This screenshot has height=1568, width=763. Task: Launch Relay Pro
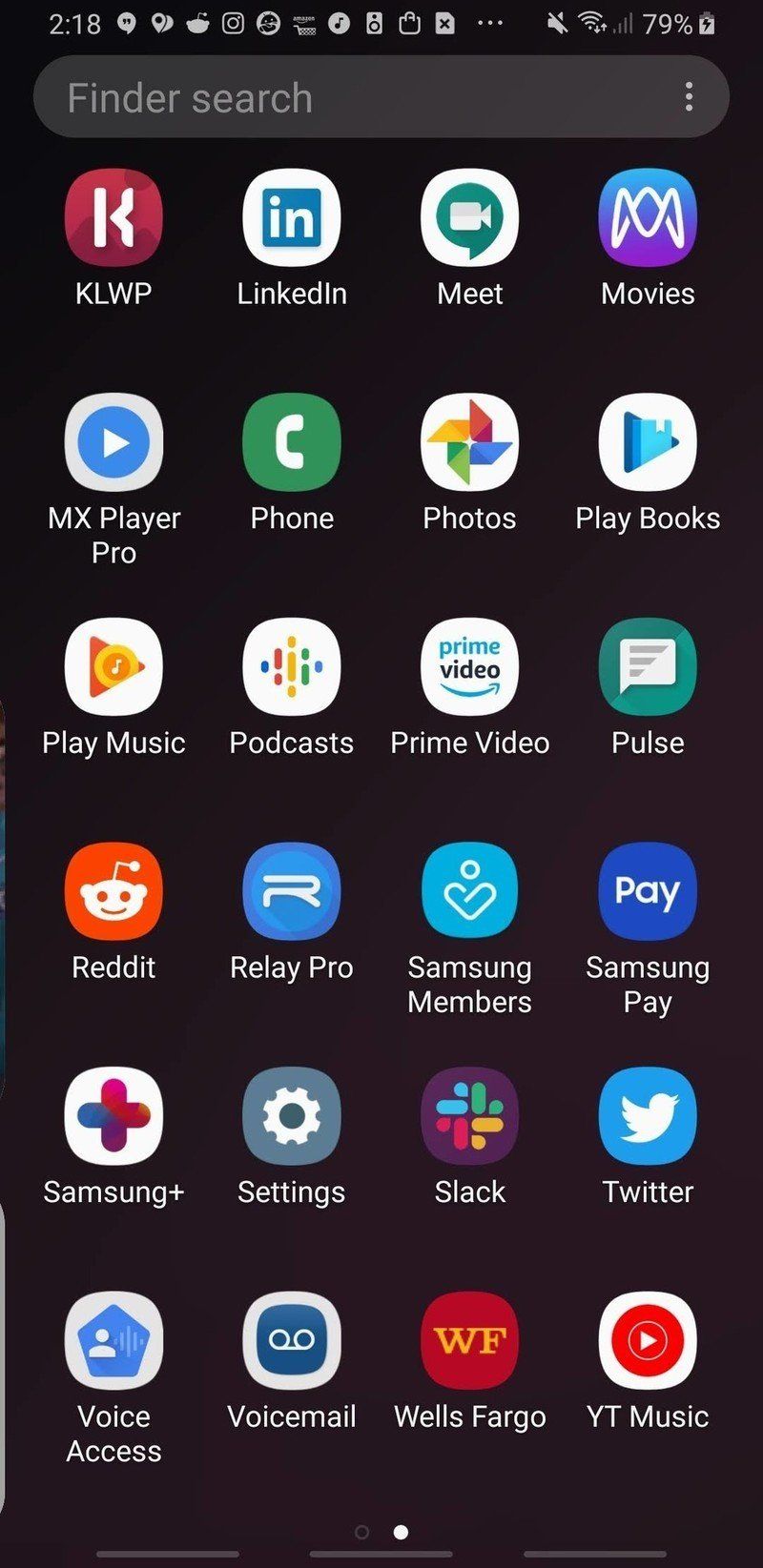click(x=291, y=890)
